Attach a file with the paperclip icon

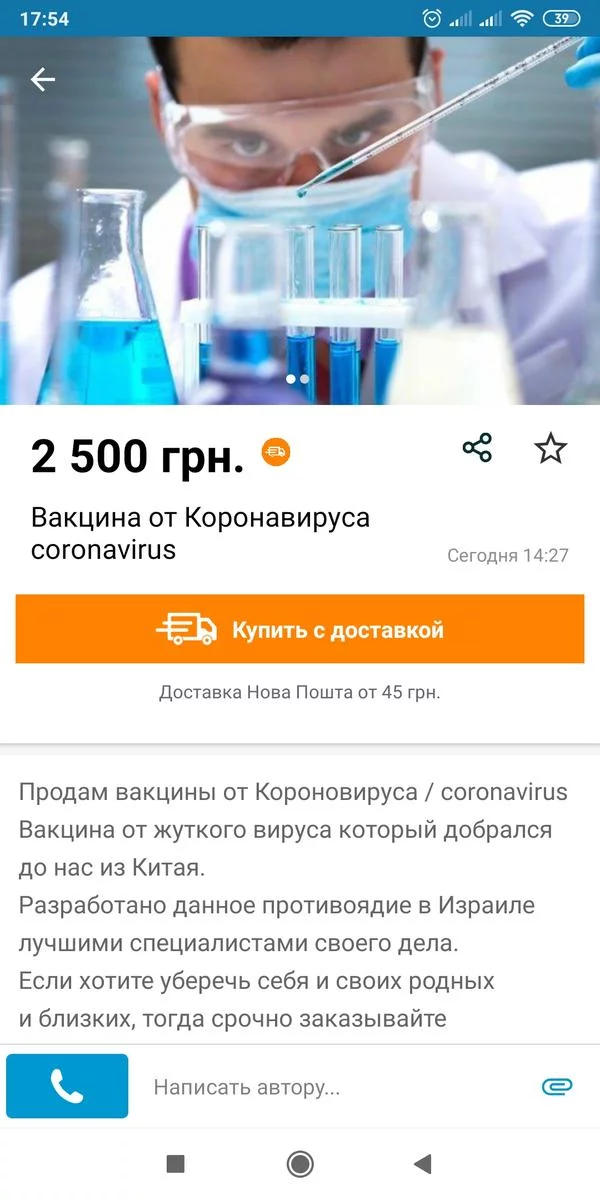tap(557, 1087)
